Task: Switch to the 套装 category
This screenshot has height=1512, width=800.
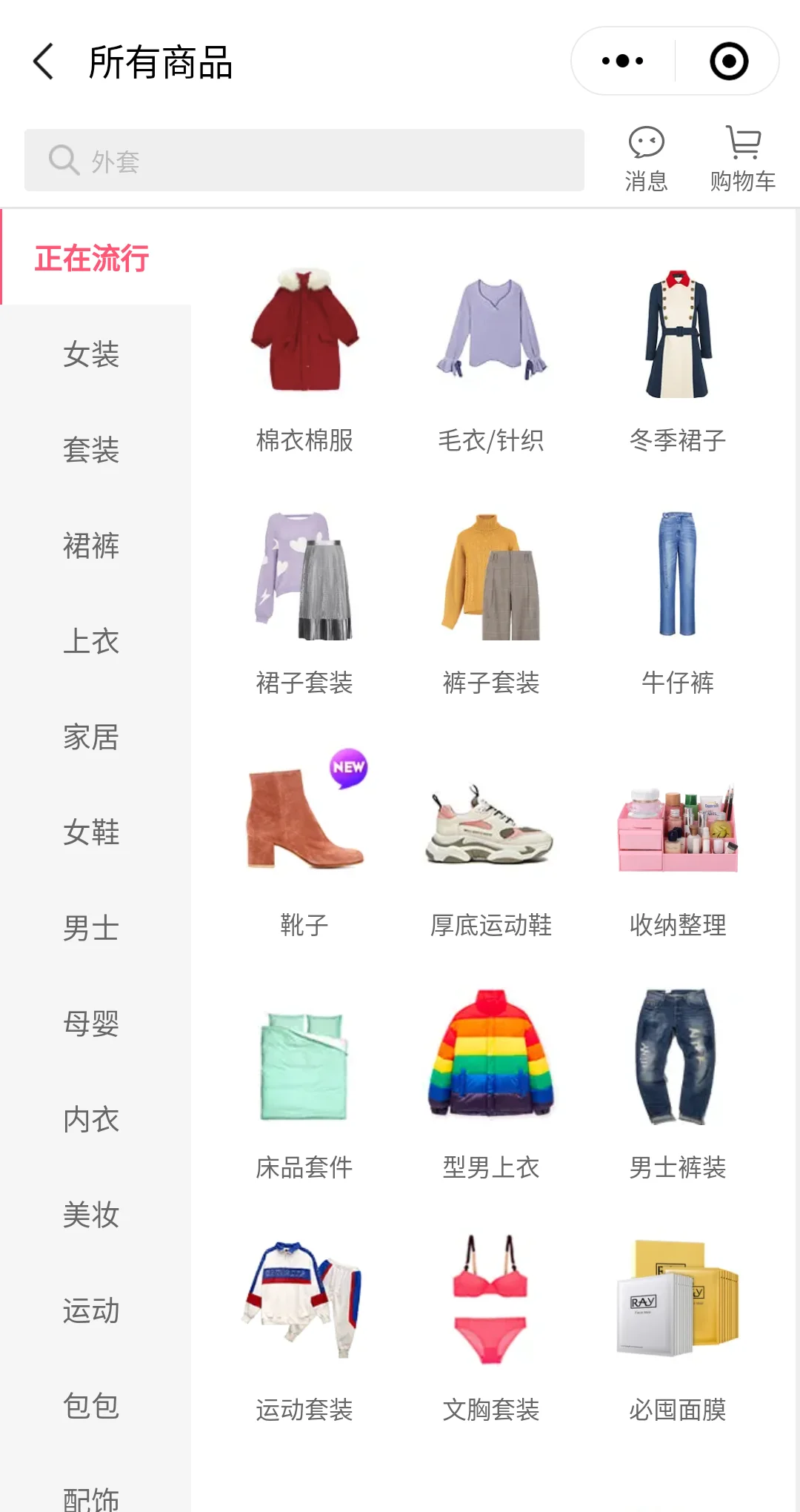Action: tap(91, 450)
